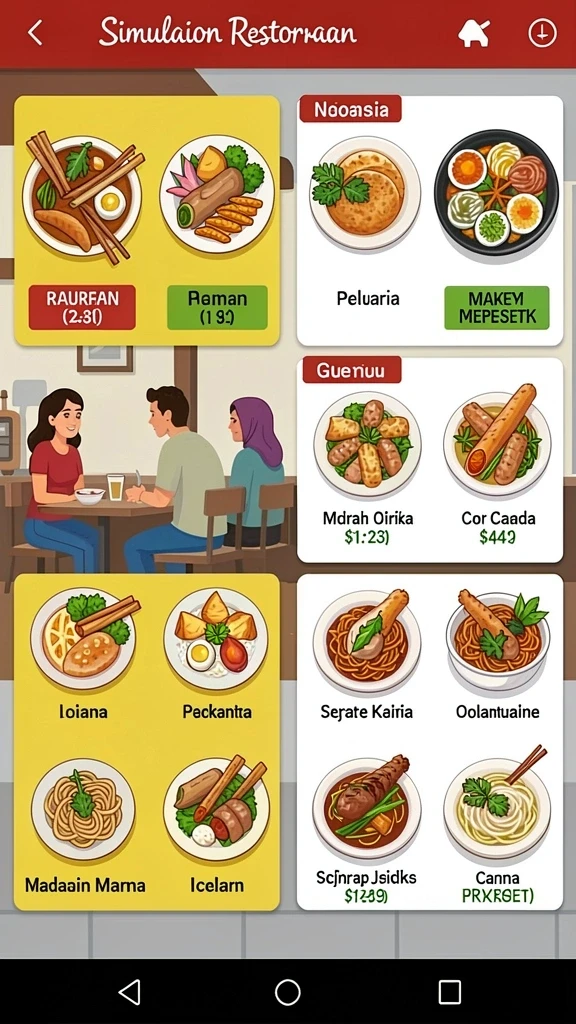Open the home icon in the header
This screenshot has height=1024, width=576.
tap(474, 32)
